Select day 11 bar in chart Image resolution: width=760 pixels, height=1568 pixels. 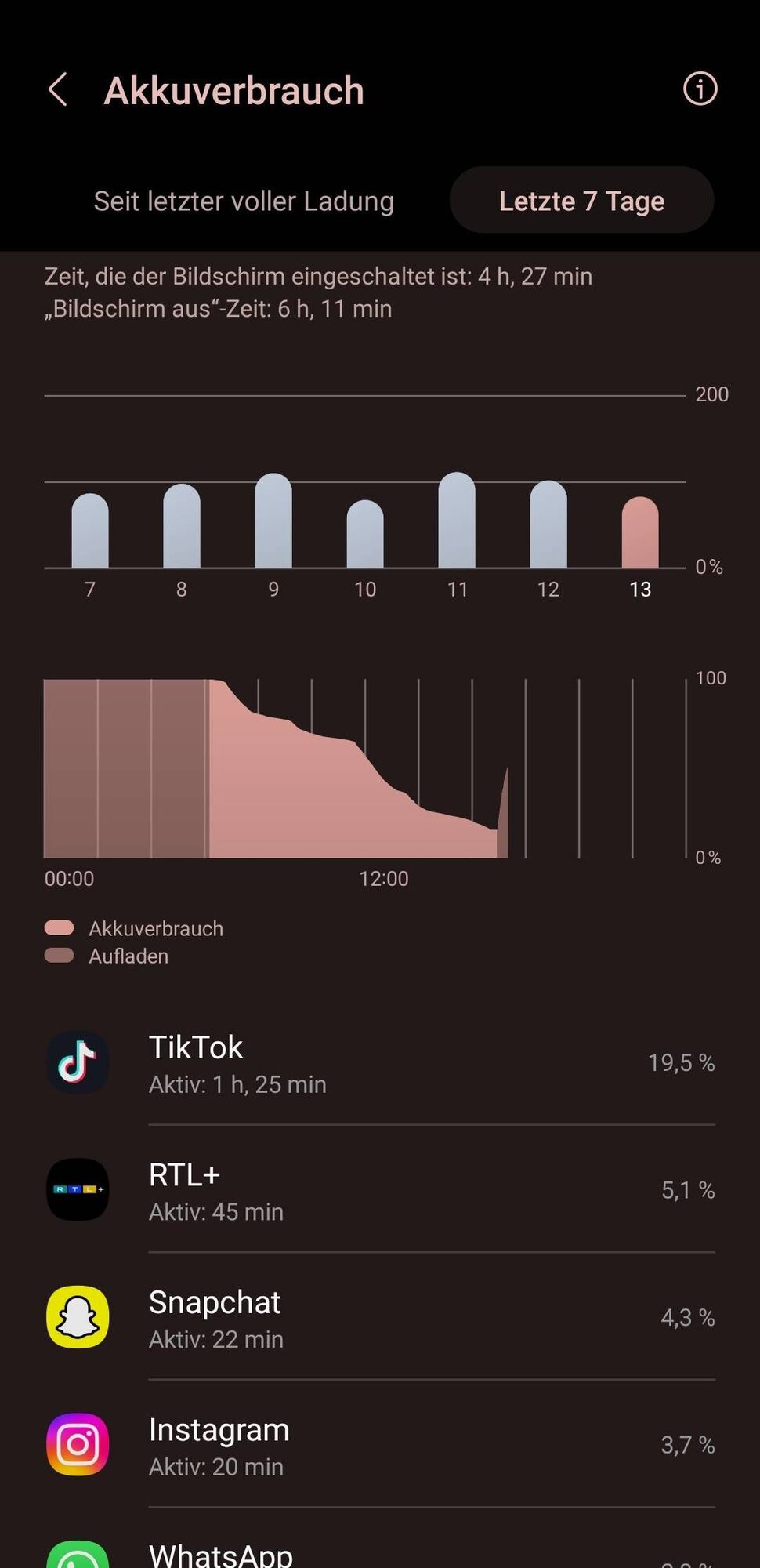[x=457, y=521]
